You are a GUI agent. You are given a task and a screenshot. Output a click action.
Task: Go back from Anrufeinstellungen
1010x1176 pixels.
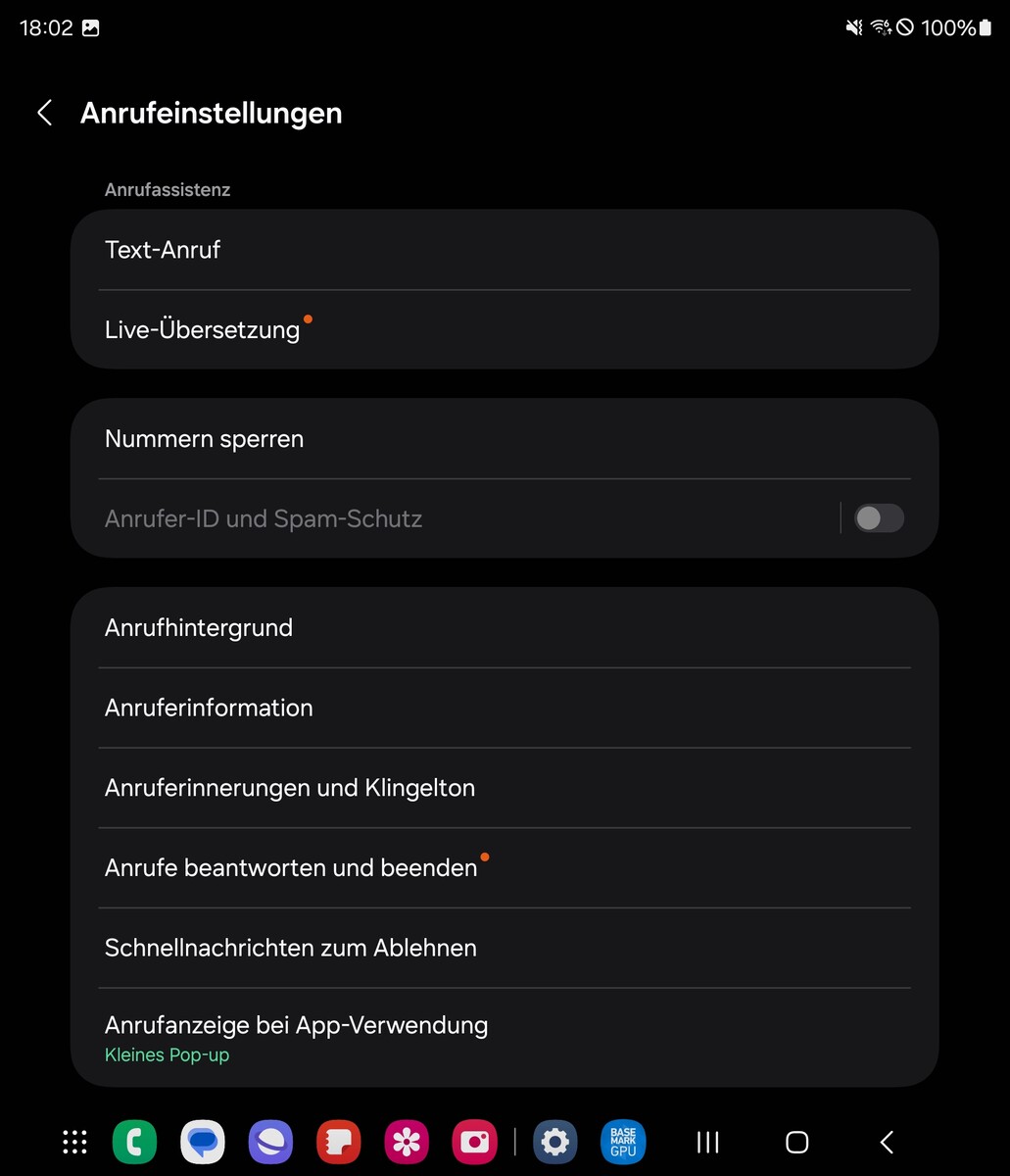[44, 113]
